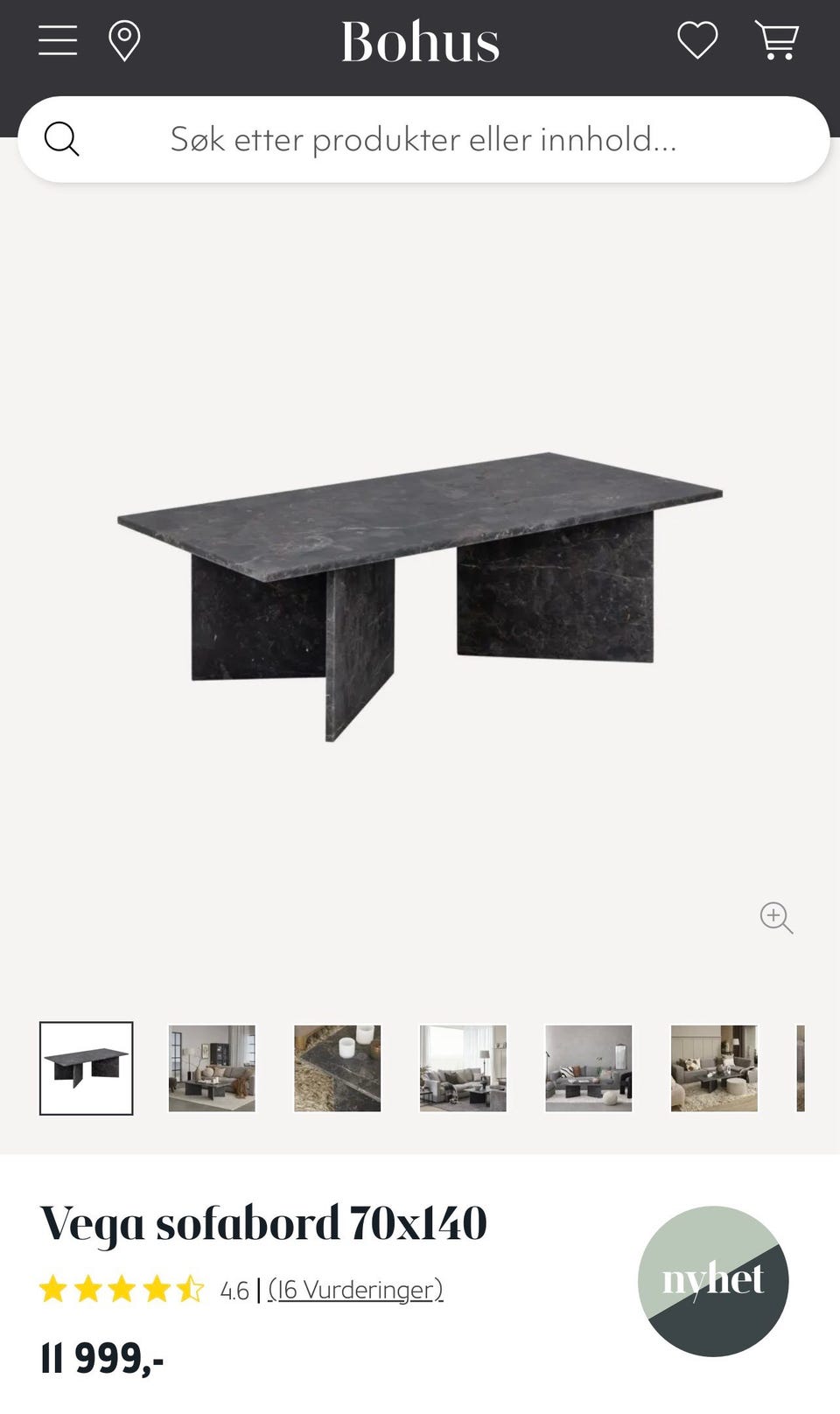Open the wishlist heart
Viewport: 840px width, 1414px height.
coord(697,40)
